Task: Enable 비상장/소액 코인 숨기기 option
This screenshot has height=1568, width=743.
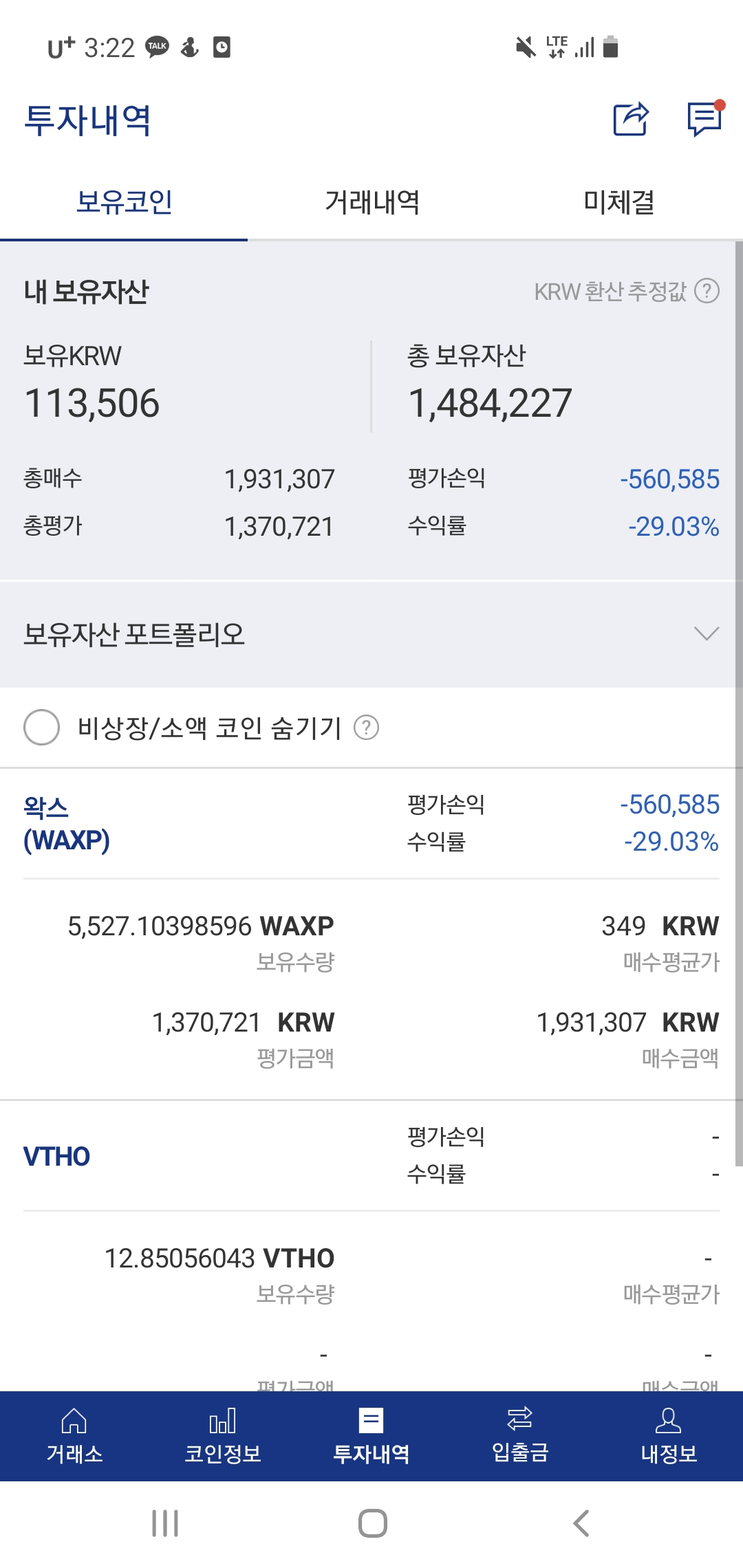Action: (x=41, y=727)
